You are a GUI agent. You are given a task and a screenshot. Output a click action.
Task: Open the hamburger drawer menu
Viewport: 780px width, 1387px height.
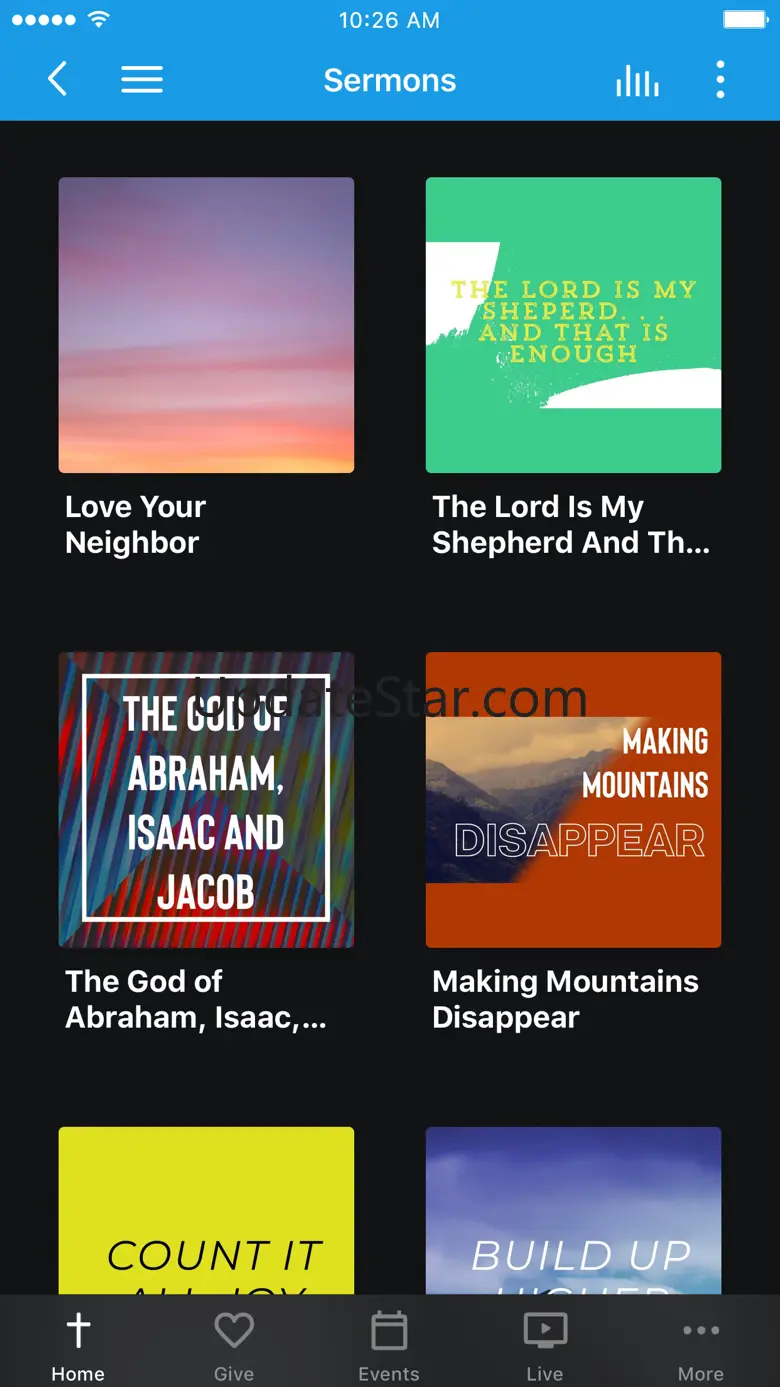tap(142, 80)
